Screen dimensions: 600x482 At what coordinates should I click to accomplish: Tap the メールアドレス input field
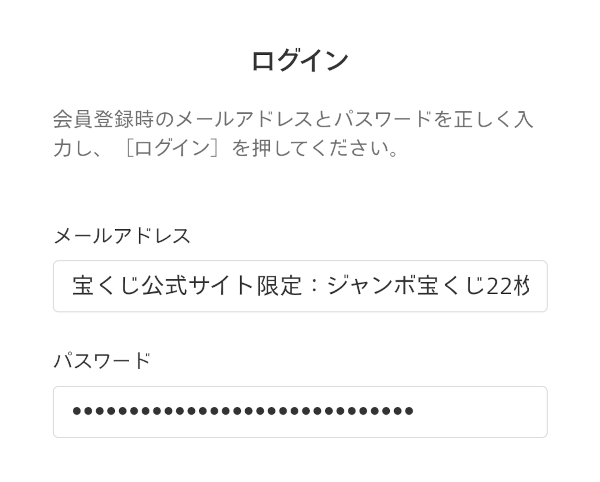pyautogui.click(x=300, y=286)
